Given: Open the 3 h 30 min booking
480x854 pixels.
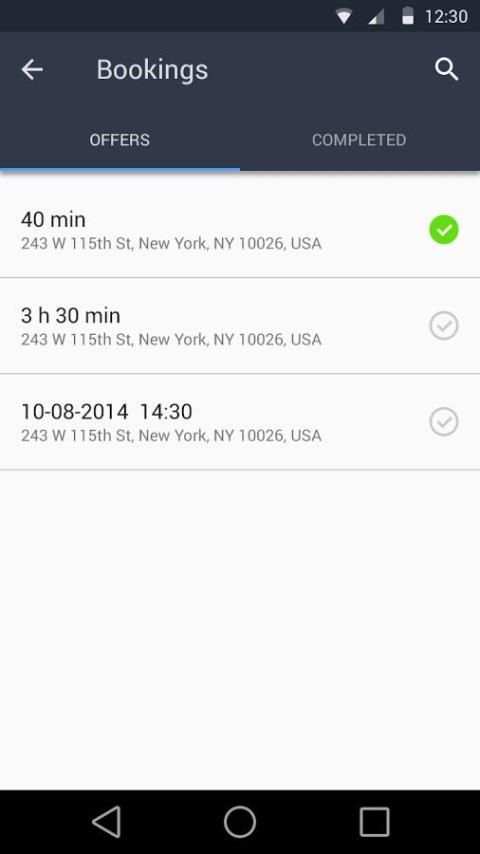Looking at the screenshot, I should coord(240,326).
